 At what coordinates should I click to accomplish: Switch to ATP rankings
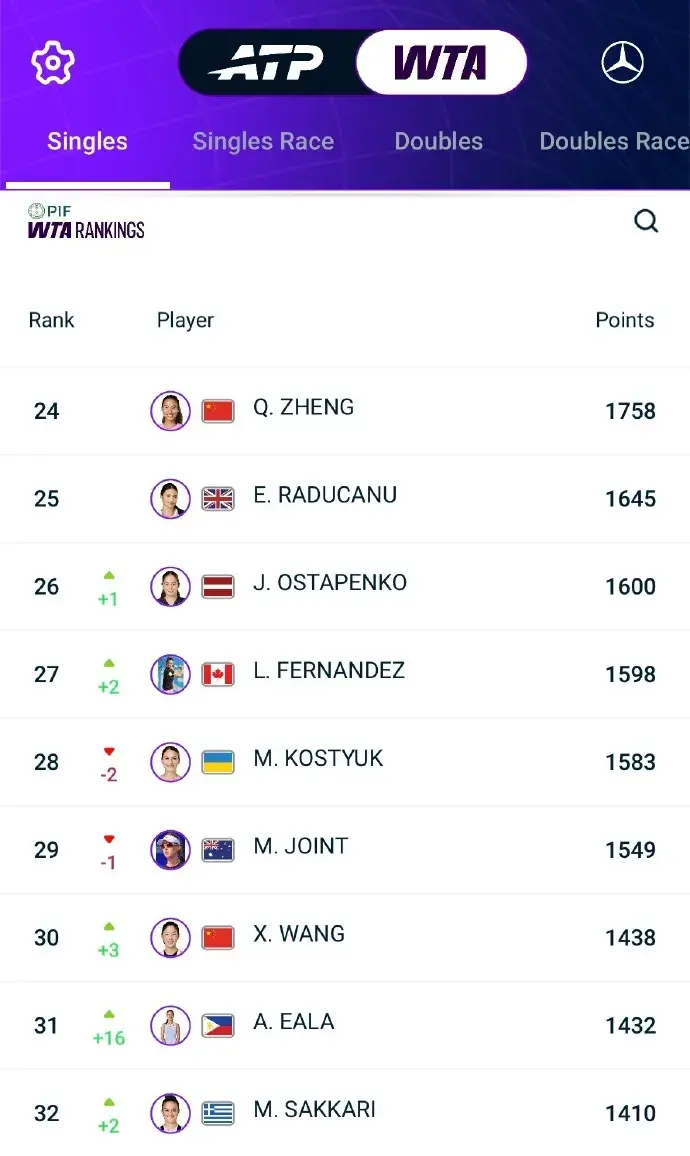point(267,63)
